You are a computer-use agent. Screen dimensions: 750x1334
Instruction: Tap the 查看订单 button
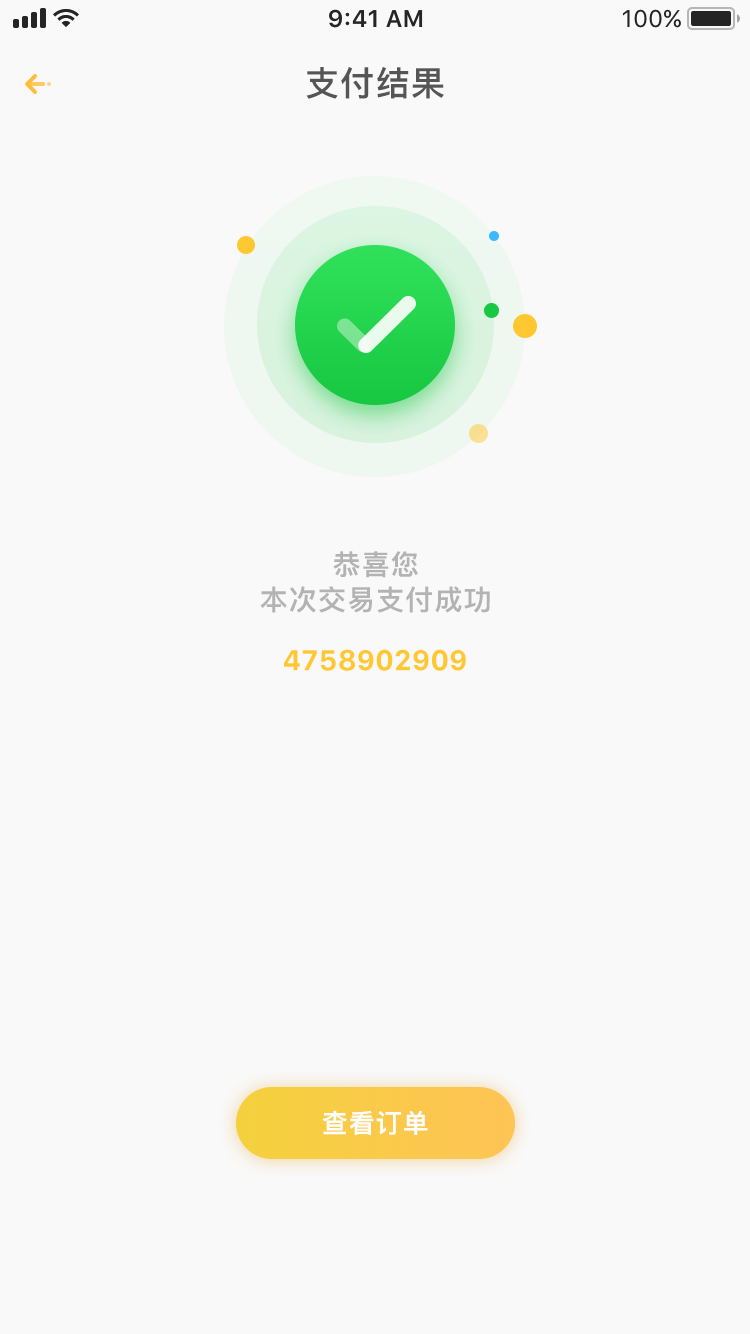[375, 1123]
